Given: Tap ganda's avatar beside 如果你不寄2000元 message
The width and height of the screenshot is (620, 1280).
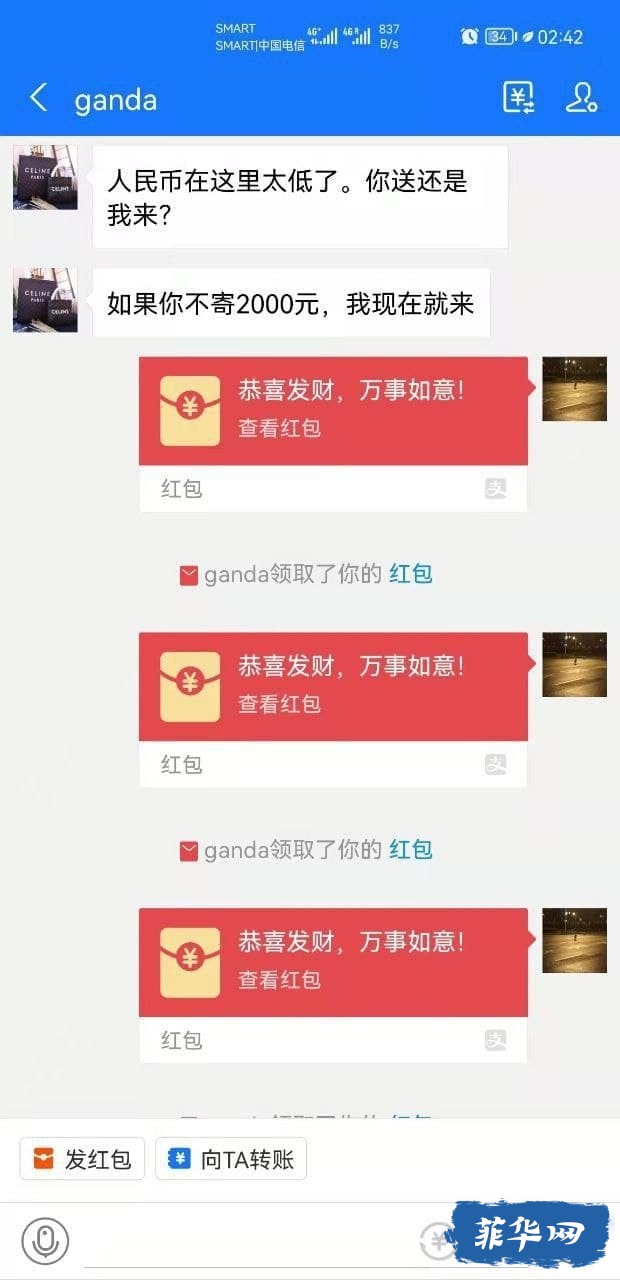Looking at the screenshot, I should pyautogui.click(x=45, y=300).
